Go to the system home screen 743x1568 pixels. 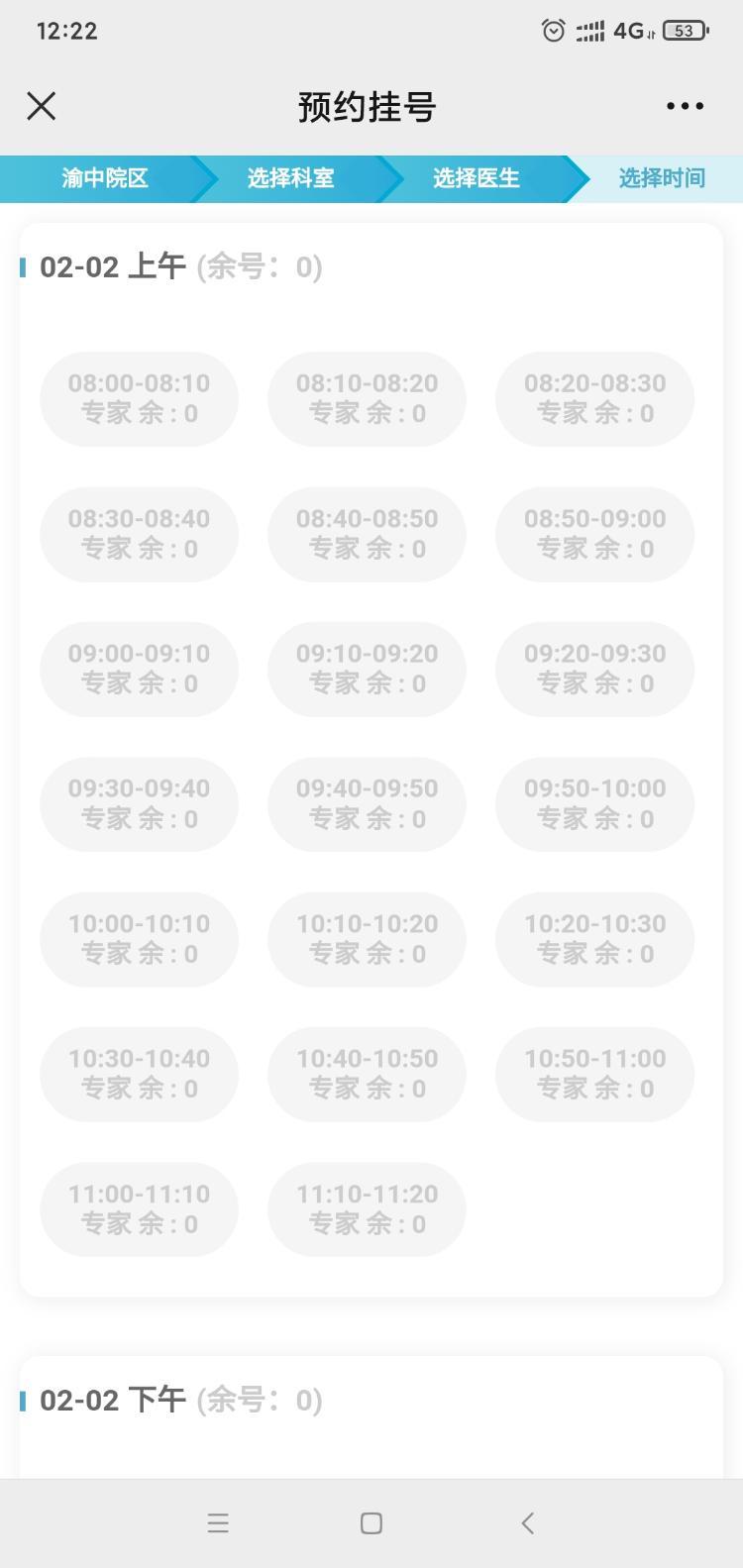(371, 1523)
